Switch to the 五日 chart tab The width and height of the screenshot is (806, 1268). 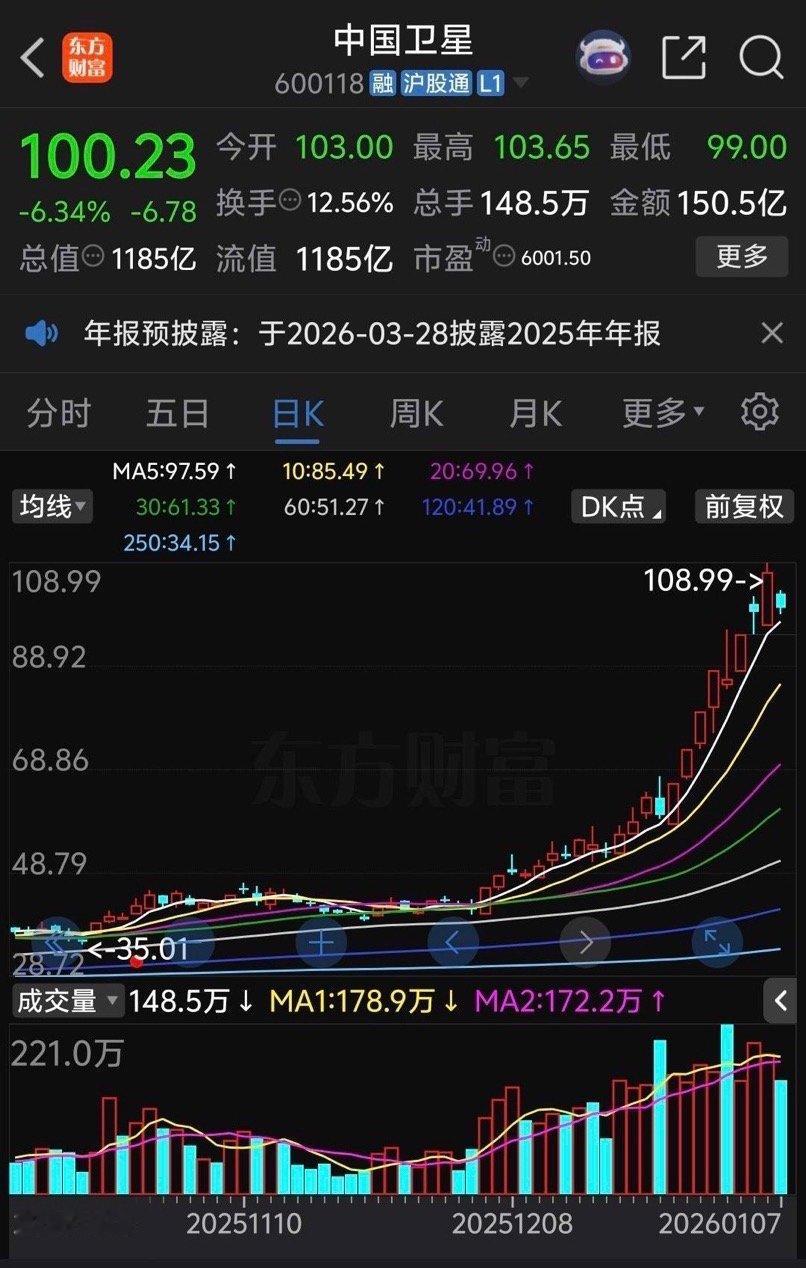178,412
